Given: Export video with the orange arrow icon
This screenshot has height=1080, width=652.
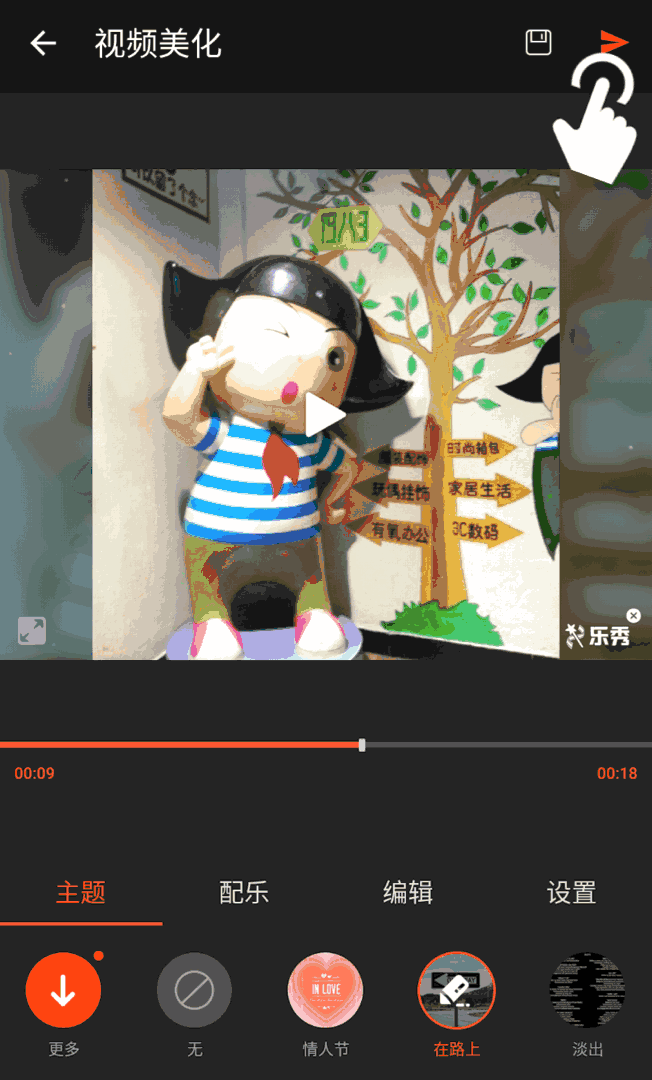Looking at the screenshot, I should pos(614,41).
